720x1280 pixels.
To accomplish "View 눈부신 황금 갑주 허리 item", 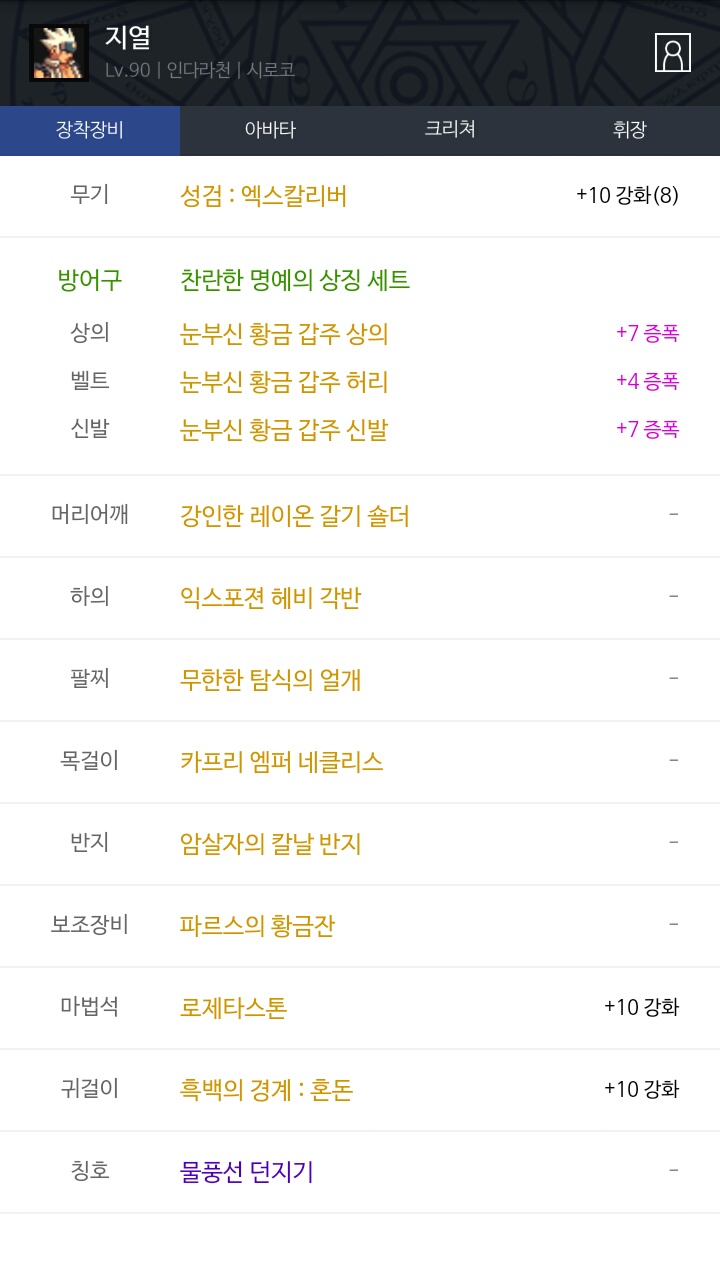I will [x=284, y=381].
